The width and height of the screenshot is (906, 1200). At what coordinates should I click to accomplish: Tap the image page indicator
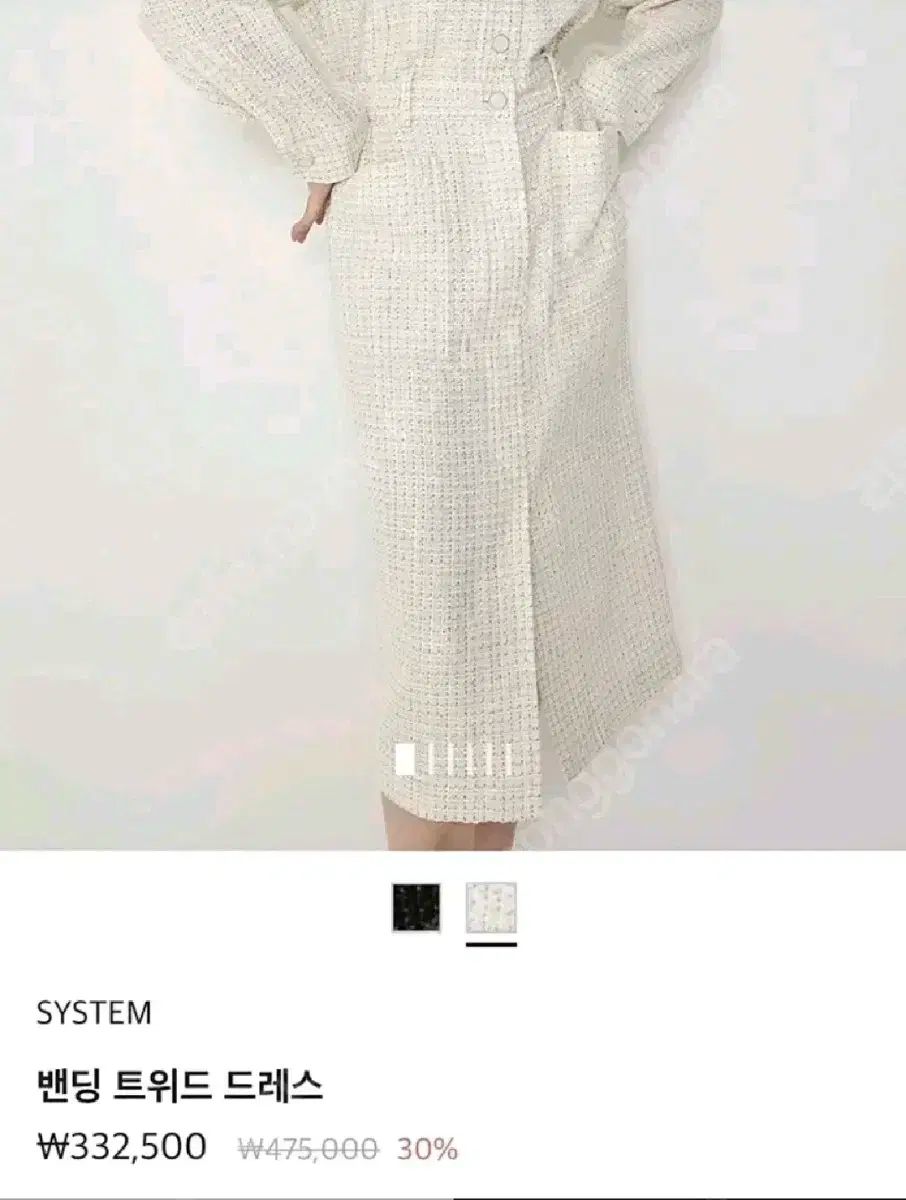coord(453,760)
